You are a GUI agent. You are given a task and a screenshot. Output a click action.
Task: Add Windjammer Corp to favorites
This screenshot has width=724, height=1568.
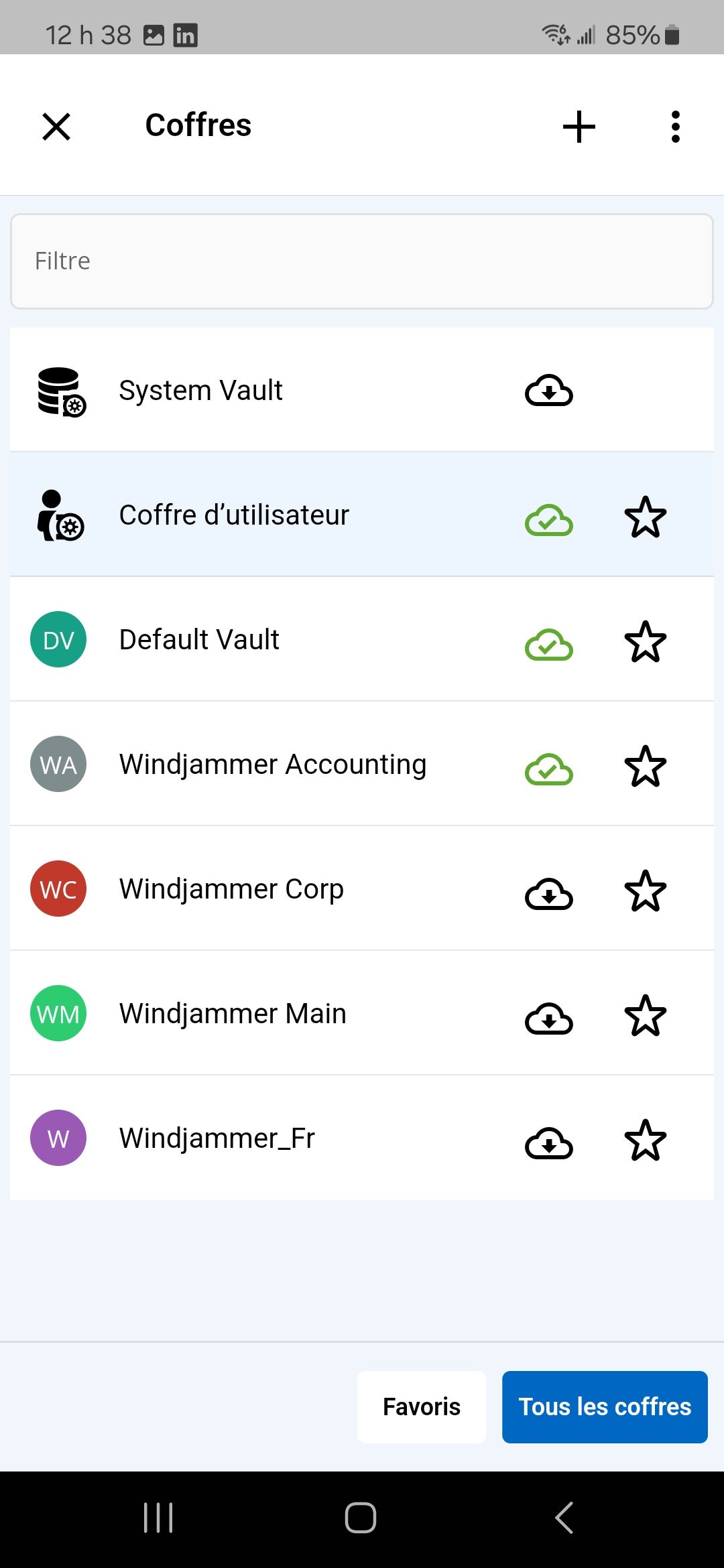pos(645,891)
